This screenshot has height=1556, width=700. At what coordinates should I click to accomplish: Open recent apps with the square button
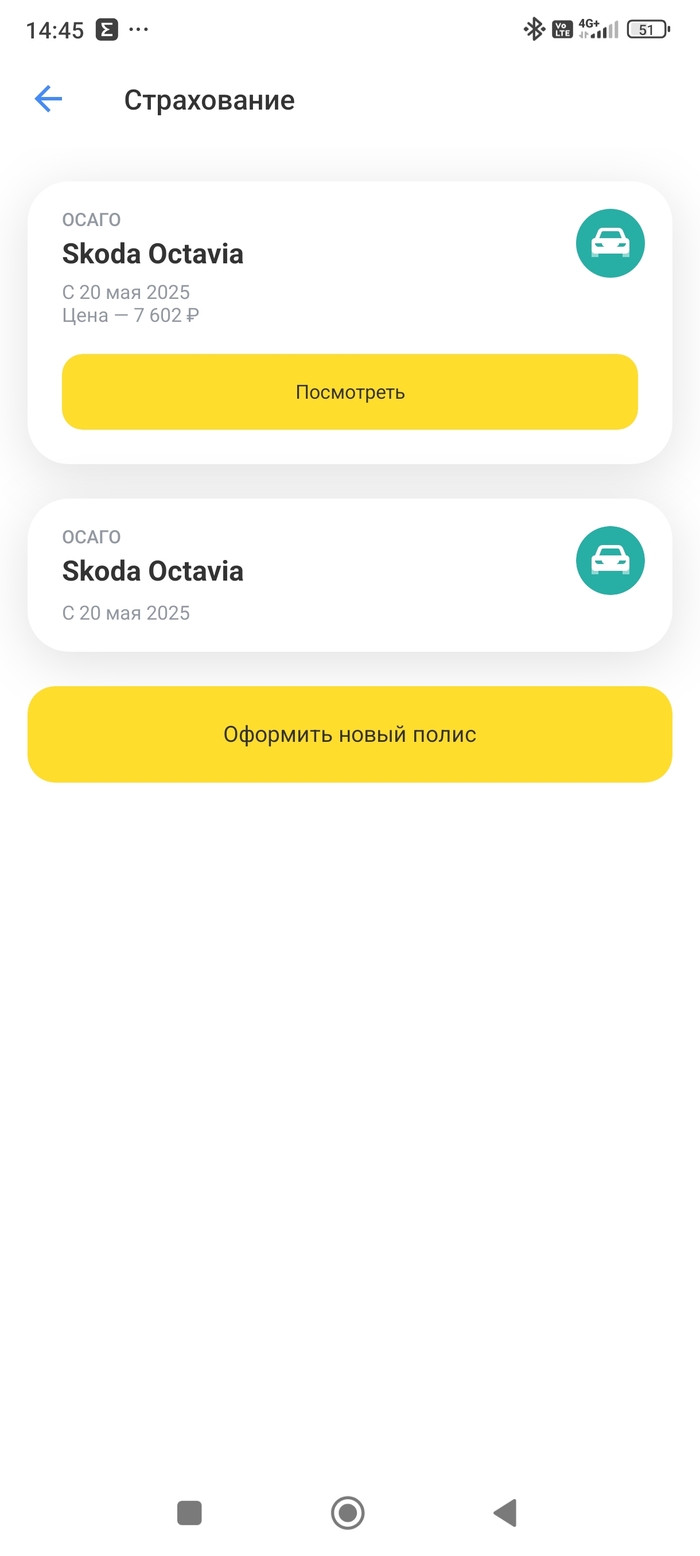coord(189,1512)
